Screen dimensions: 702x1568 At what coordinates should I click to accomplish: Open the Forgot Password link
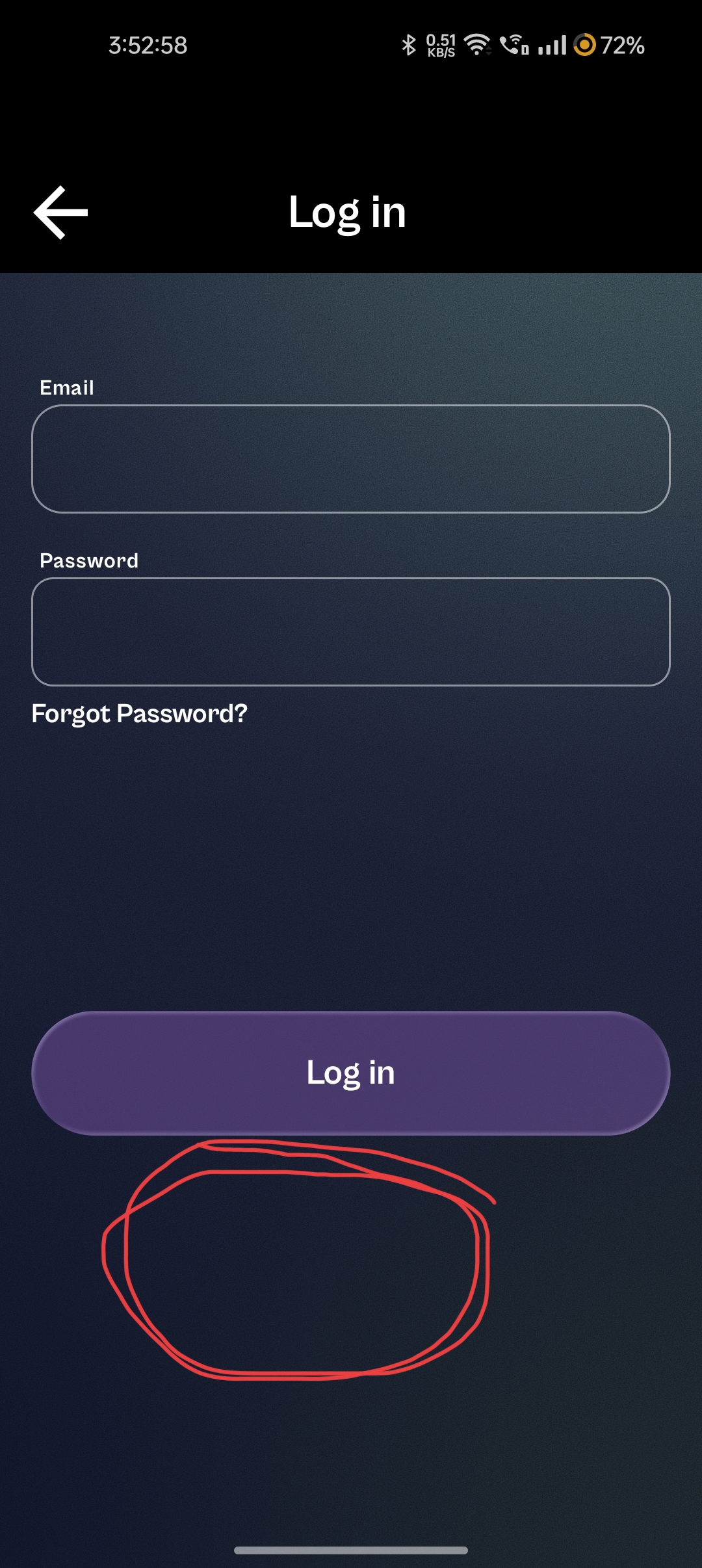(x=140, y=714)
